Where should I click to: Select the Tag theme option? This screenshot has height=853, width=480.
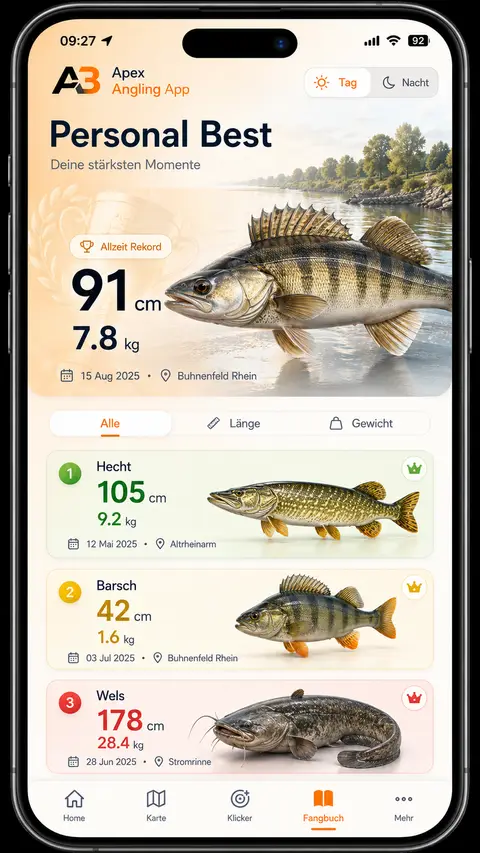click(337, 83)
